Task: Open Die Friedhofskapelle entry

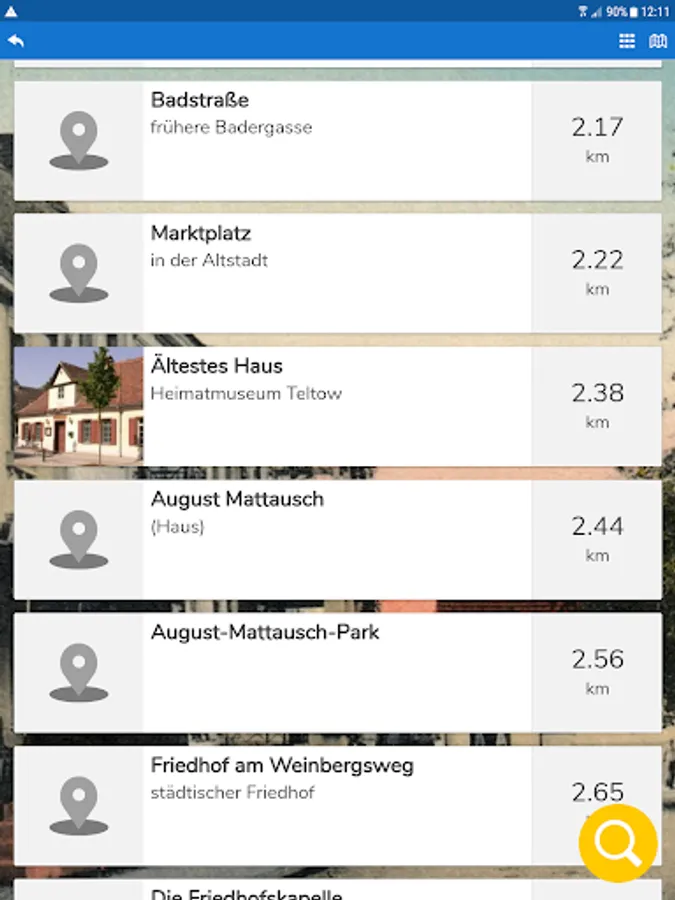Action: click(337, 890)
